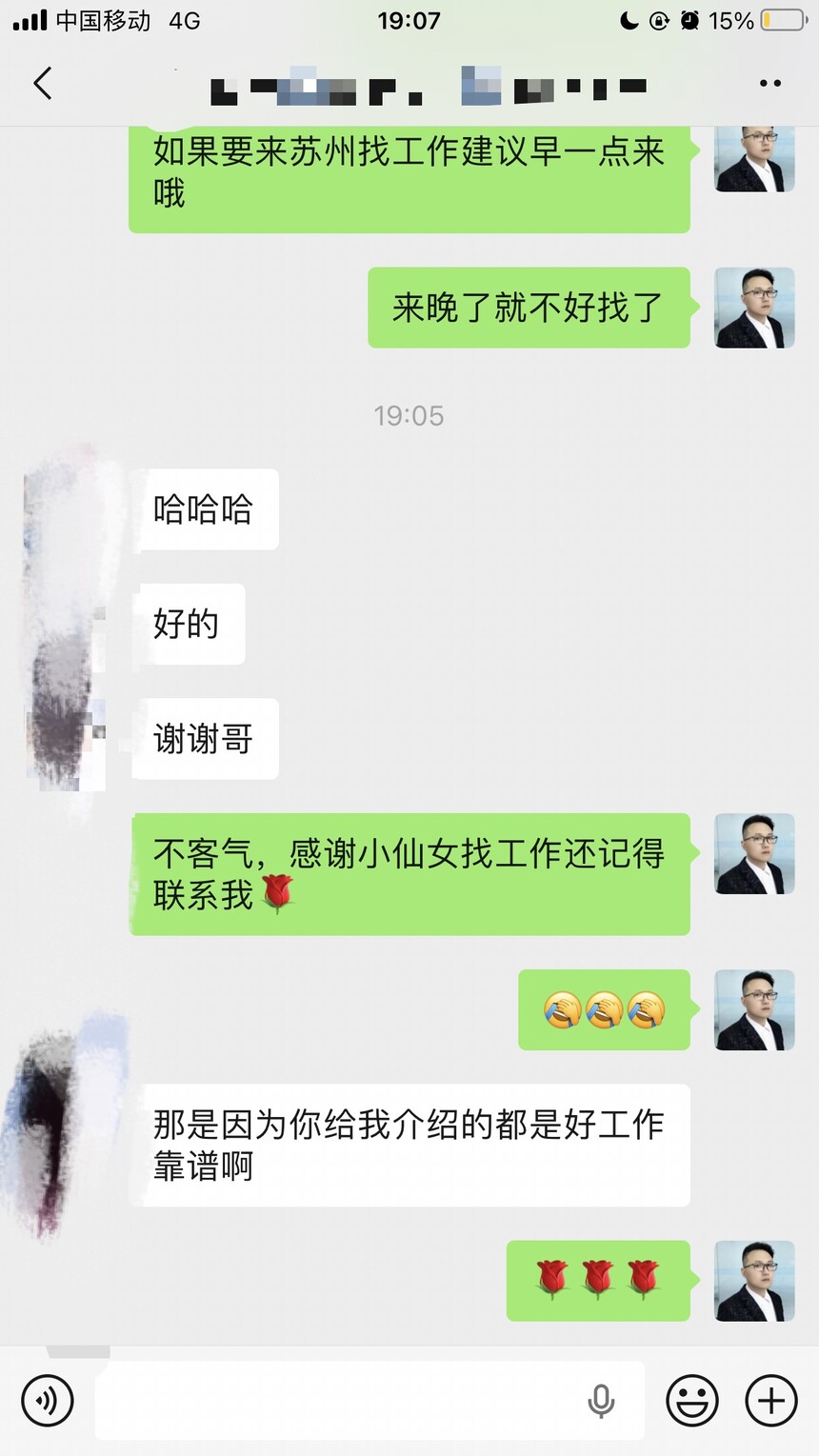Viewport: 819px width, 1456px height.
Task: Tap the plus icon to open attachments
Action: pos(769,1401)
